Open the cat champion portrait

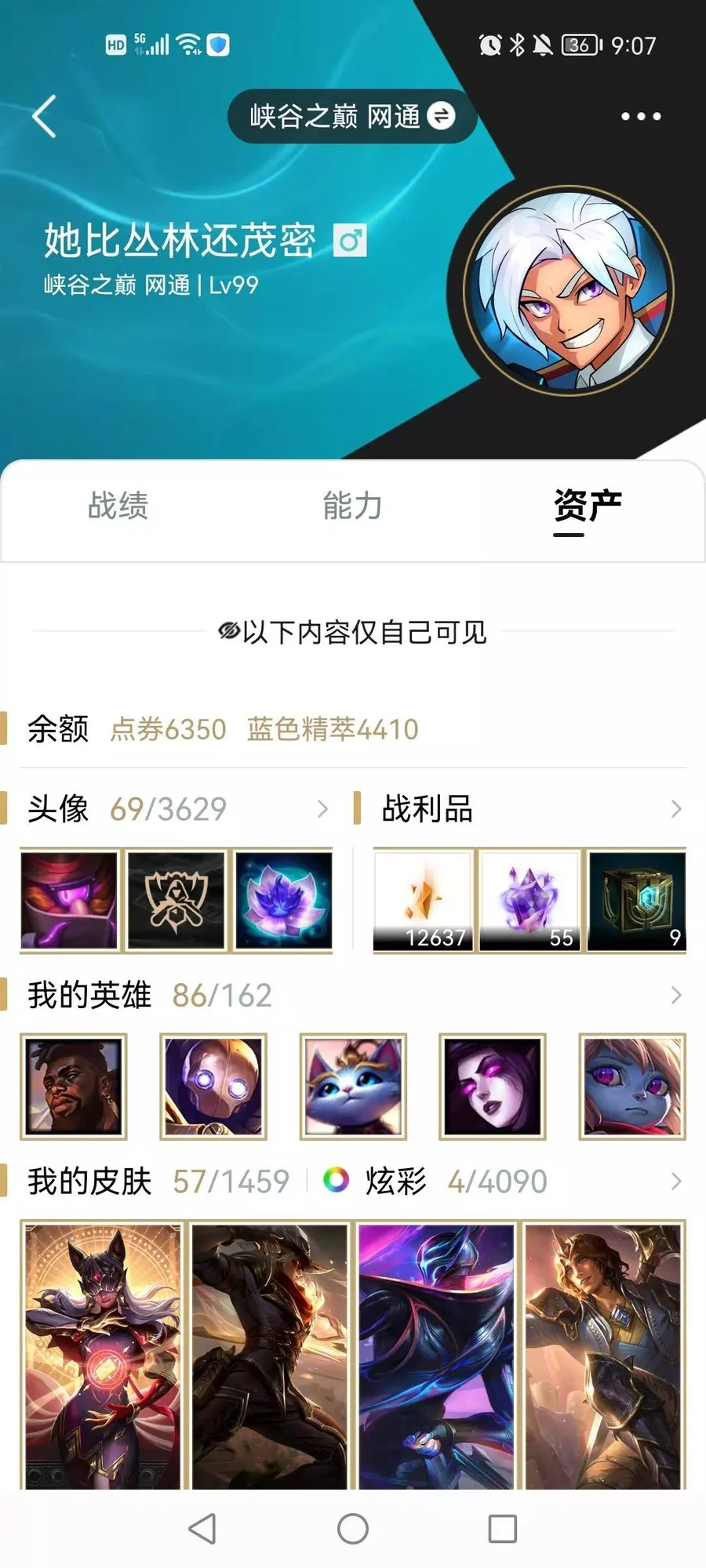tap(353, 1087)
